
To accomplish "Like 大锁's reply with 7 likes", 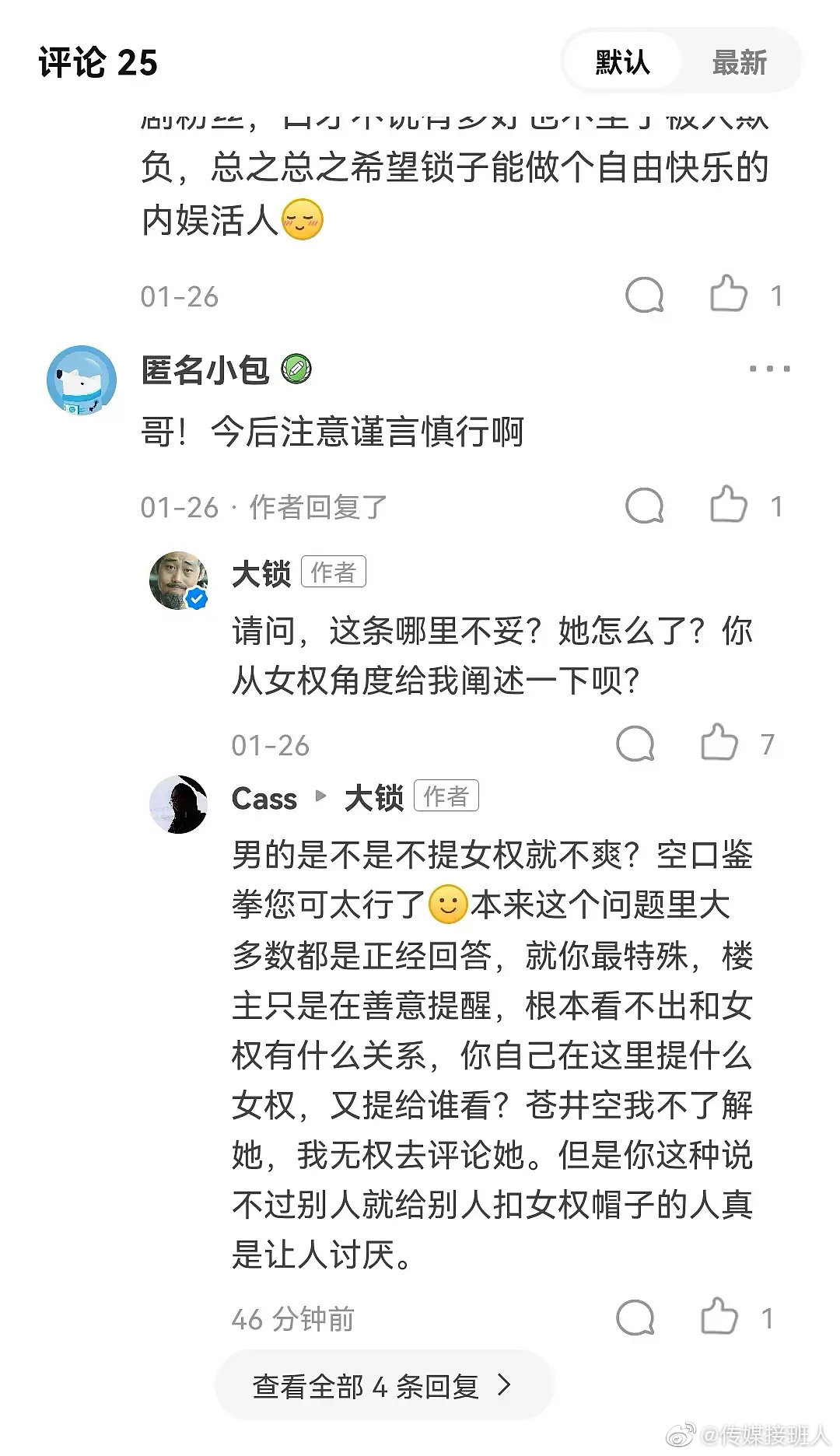I will 719,743.
